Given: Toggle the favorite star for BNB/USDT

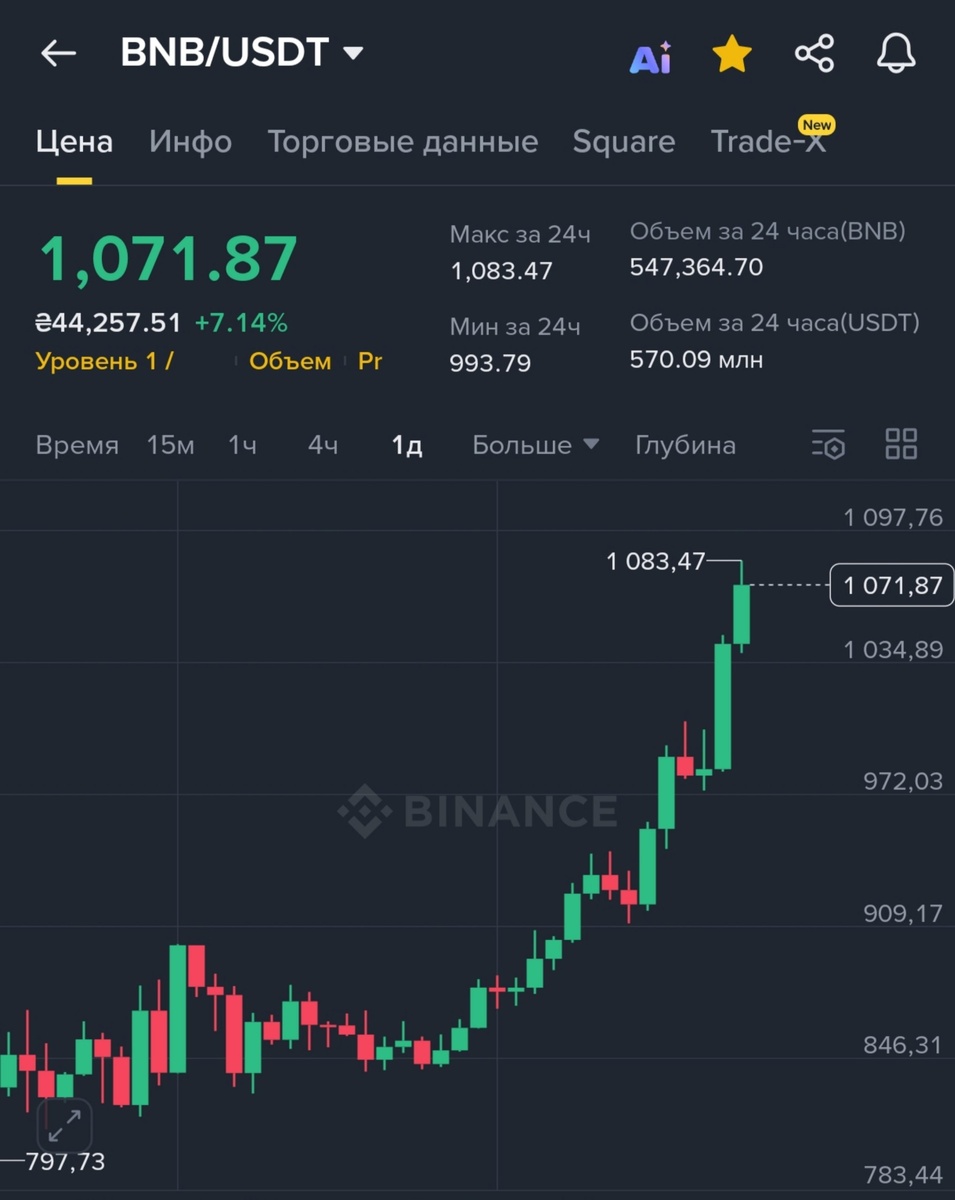Looking at the screenshot, I should point(732,54).
